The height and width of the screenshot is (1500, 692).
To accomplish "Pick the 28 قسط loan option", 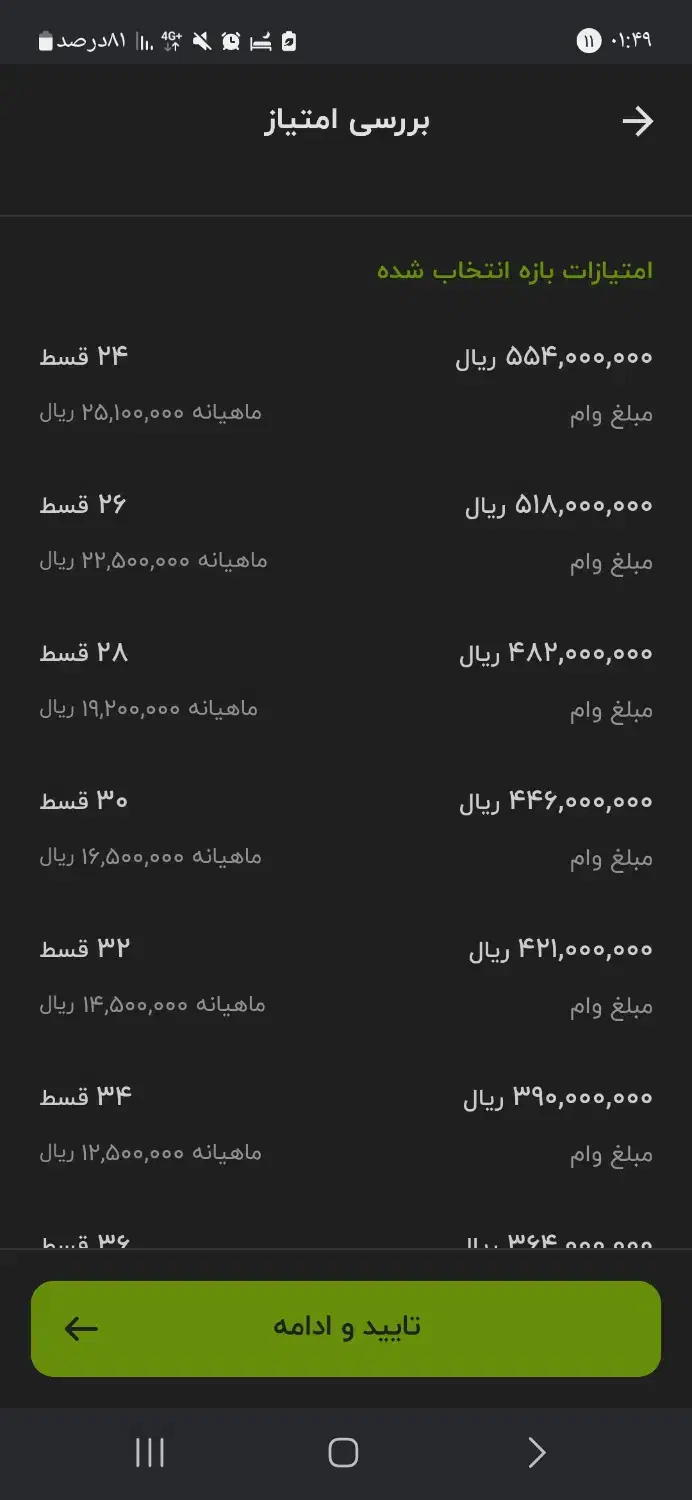I will click(x=346, y=680).
